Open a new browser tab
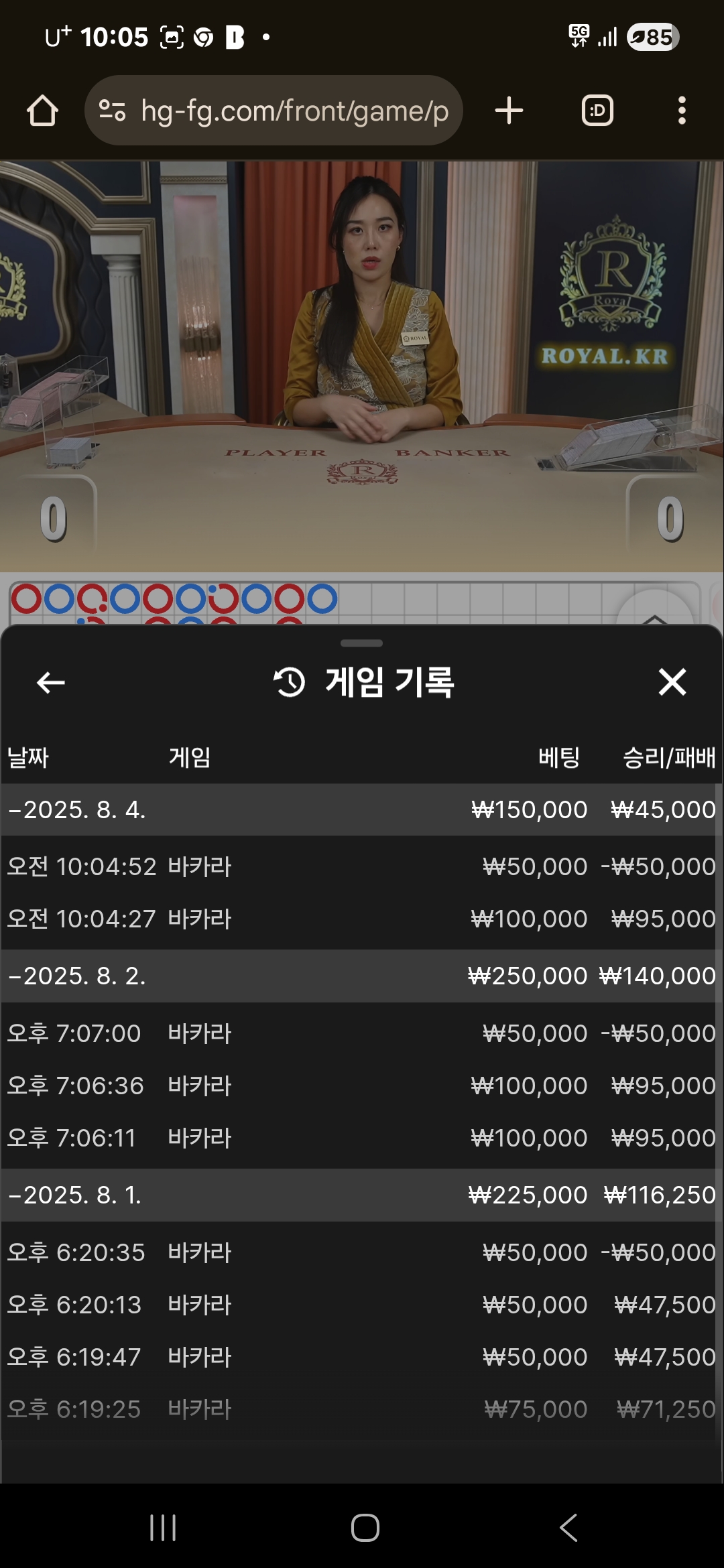 [x=509, y=111]
